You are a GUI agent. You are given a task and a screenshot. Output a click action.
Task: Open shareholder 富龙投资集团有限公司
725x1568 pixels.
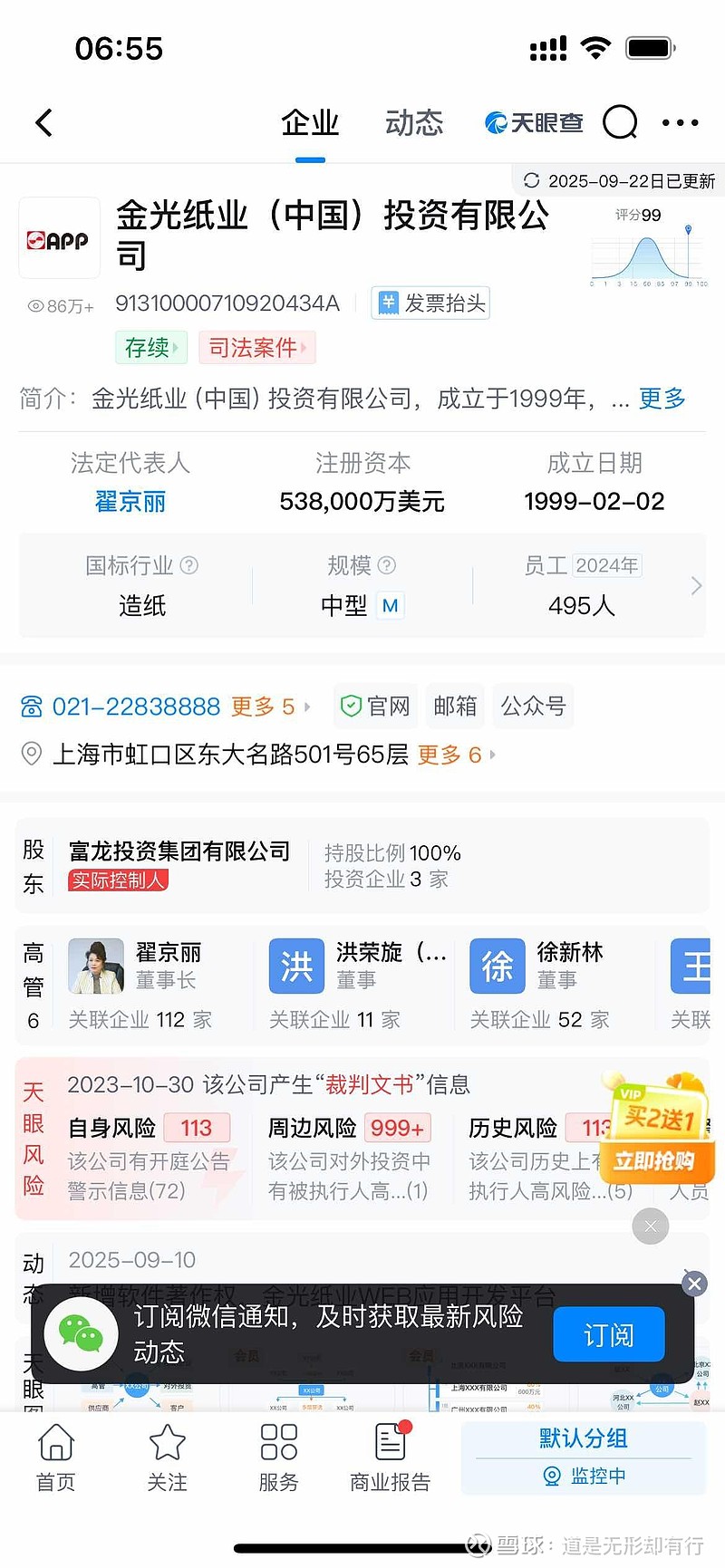tap(179, 851)
